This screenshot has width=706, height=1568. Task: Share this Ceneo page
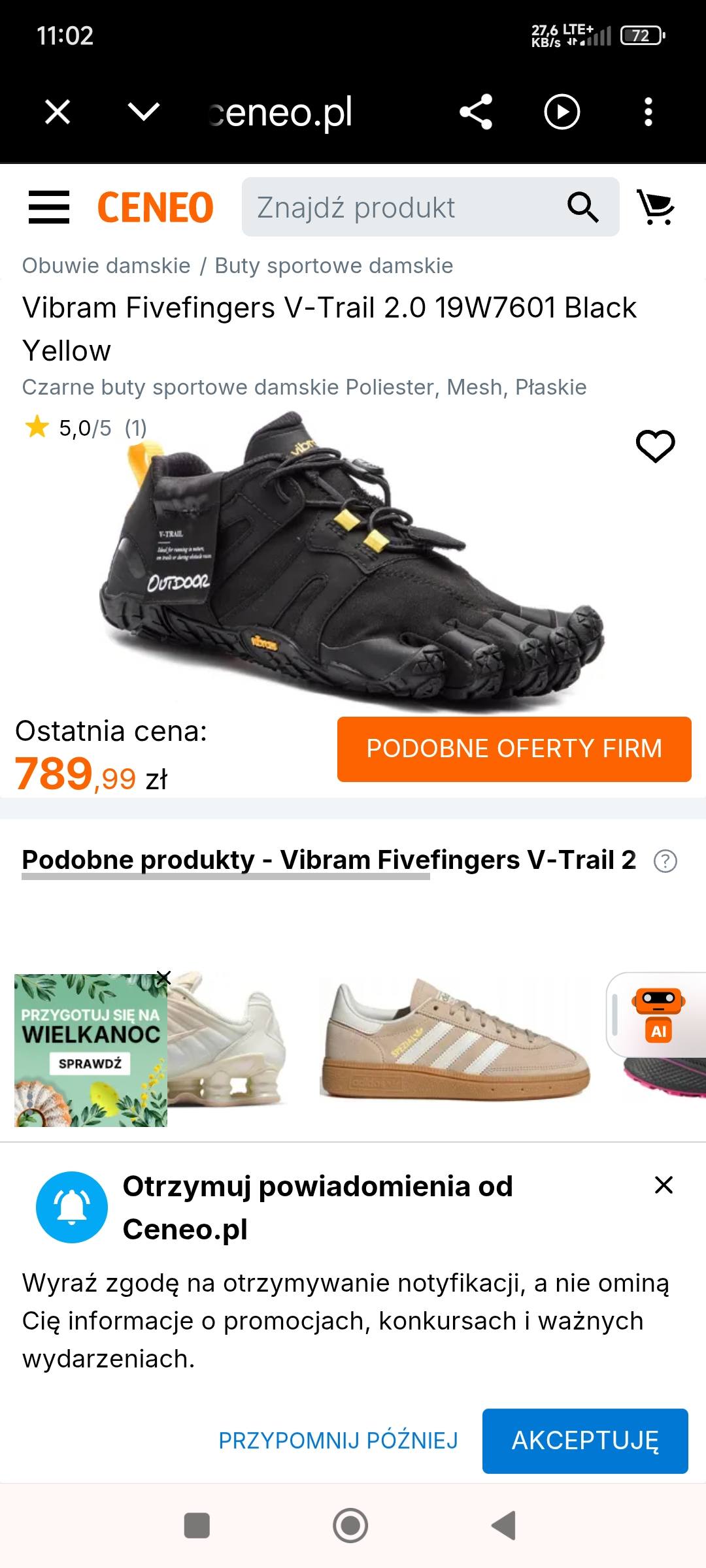pos(476,112)
